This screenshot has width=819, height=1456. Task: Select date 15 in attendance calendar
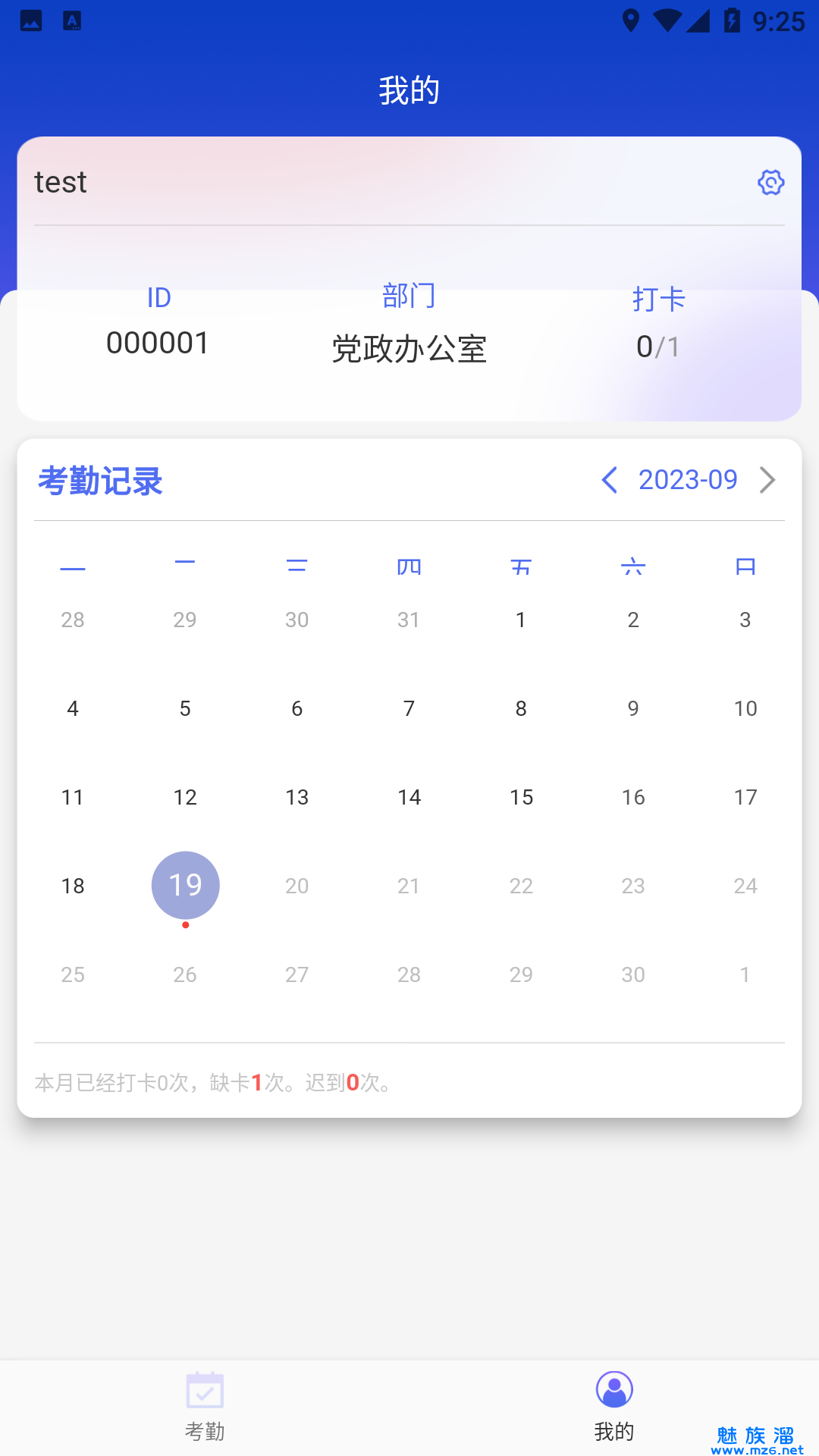click(x=521, y=797)
